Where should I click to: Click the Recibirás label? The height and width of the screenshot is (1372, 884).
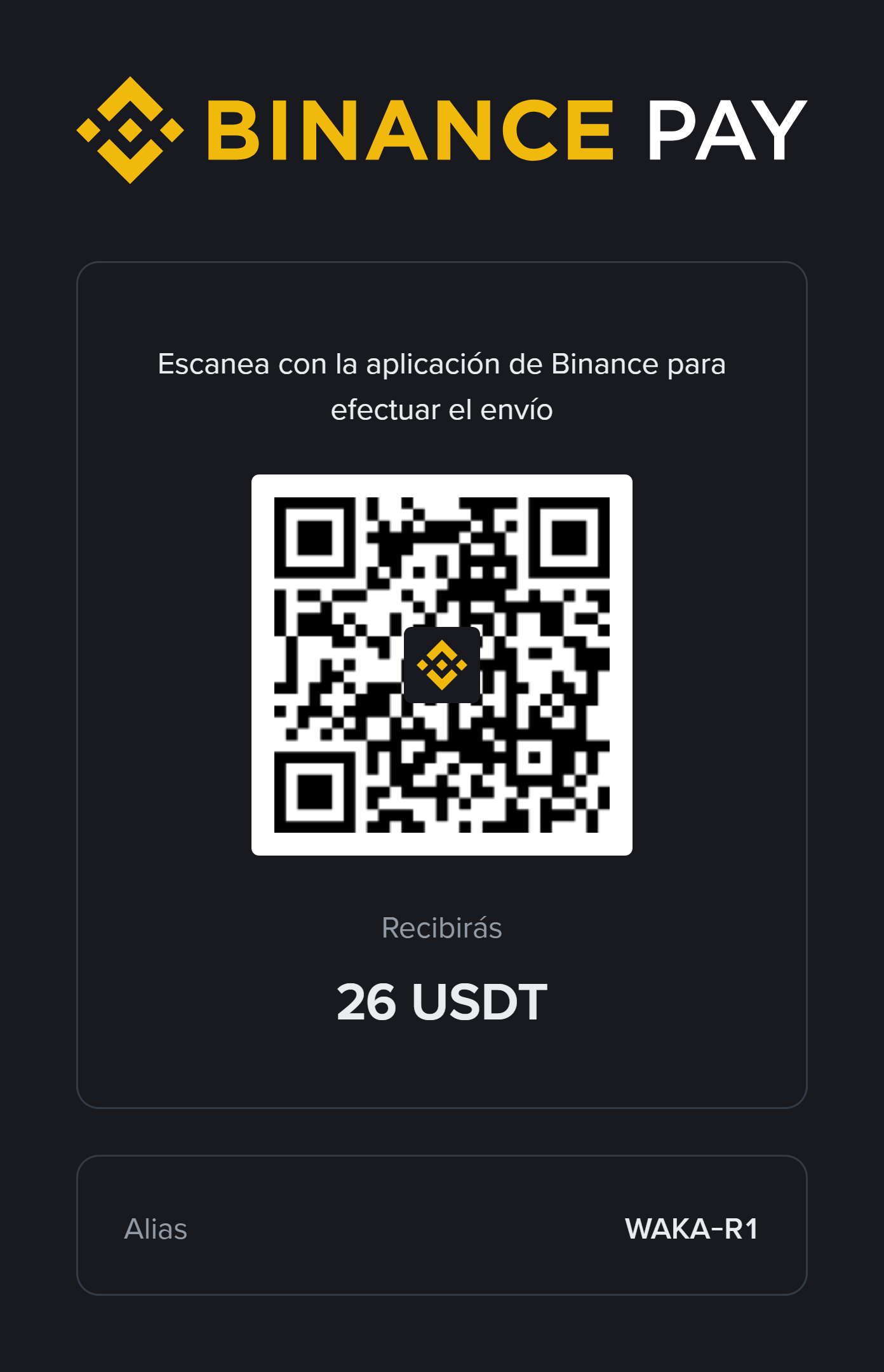click(x=443, y=927)
